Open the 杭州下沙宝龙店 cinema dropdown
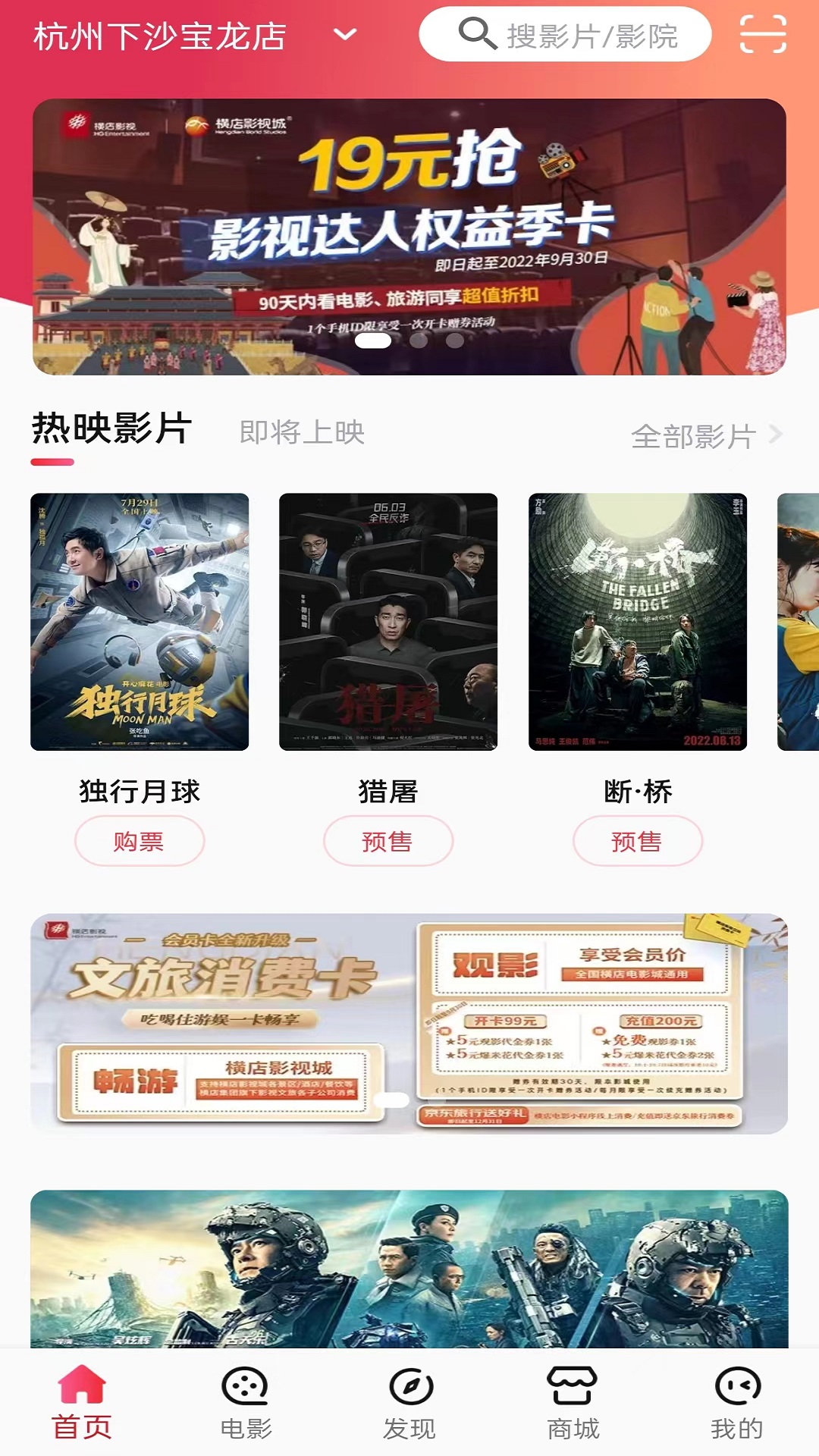The width and height of the screenshot is (819, 1456). click(x=195, y=36)
